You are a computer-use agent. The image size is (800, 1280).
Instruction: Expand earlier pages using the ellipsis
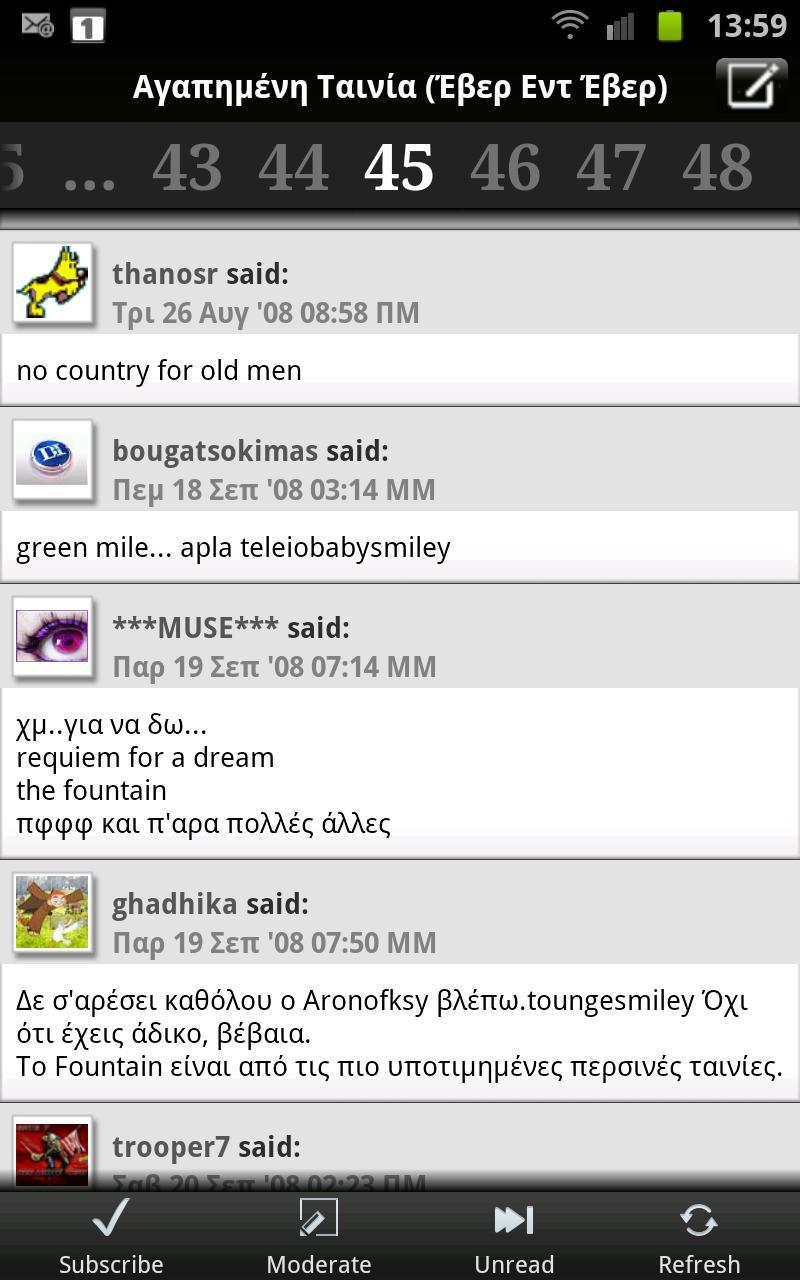coord(89,168)
